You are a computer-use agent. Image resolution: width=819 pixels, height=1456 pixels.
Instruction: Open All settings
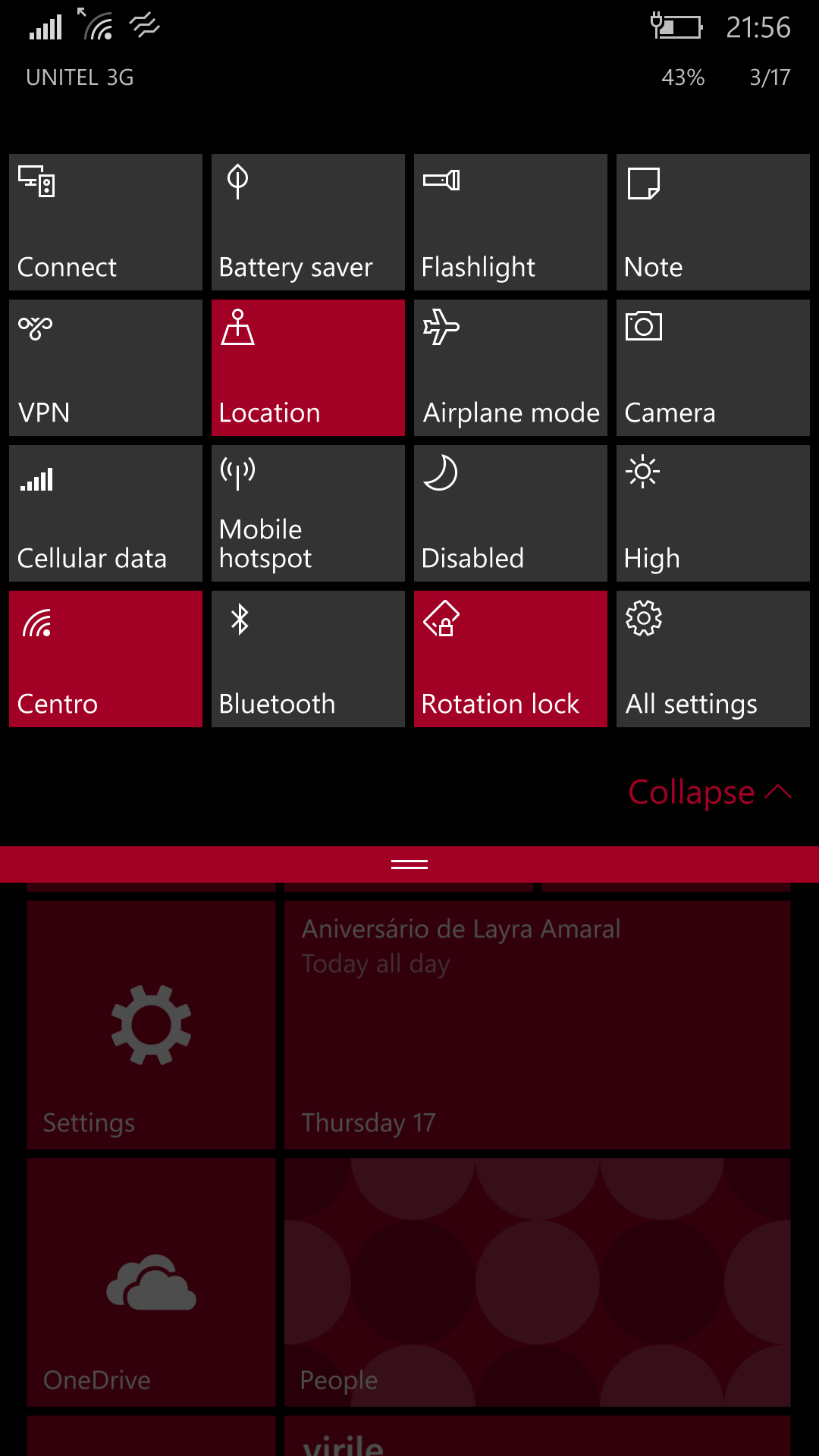click(x=713, y=659)
